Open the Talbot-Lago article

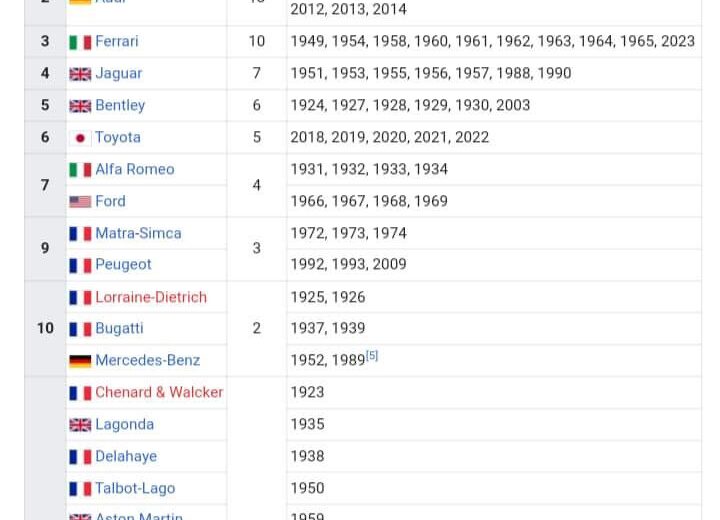pyautogui.click(x=135, y=488)
